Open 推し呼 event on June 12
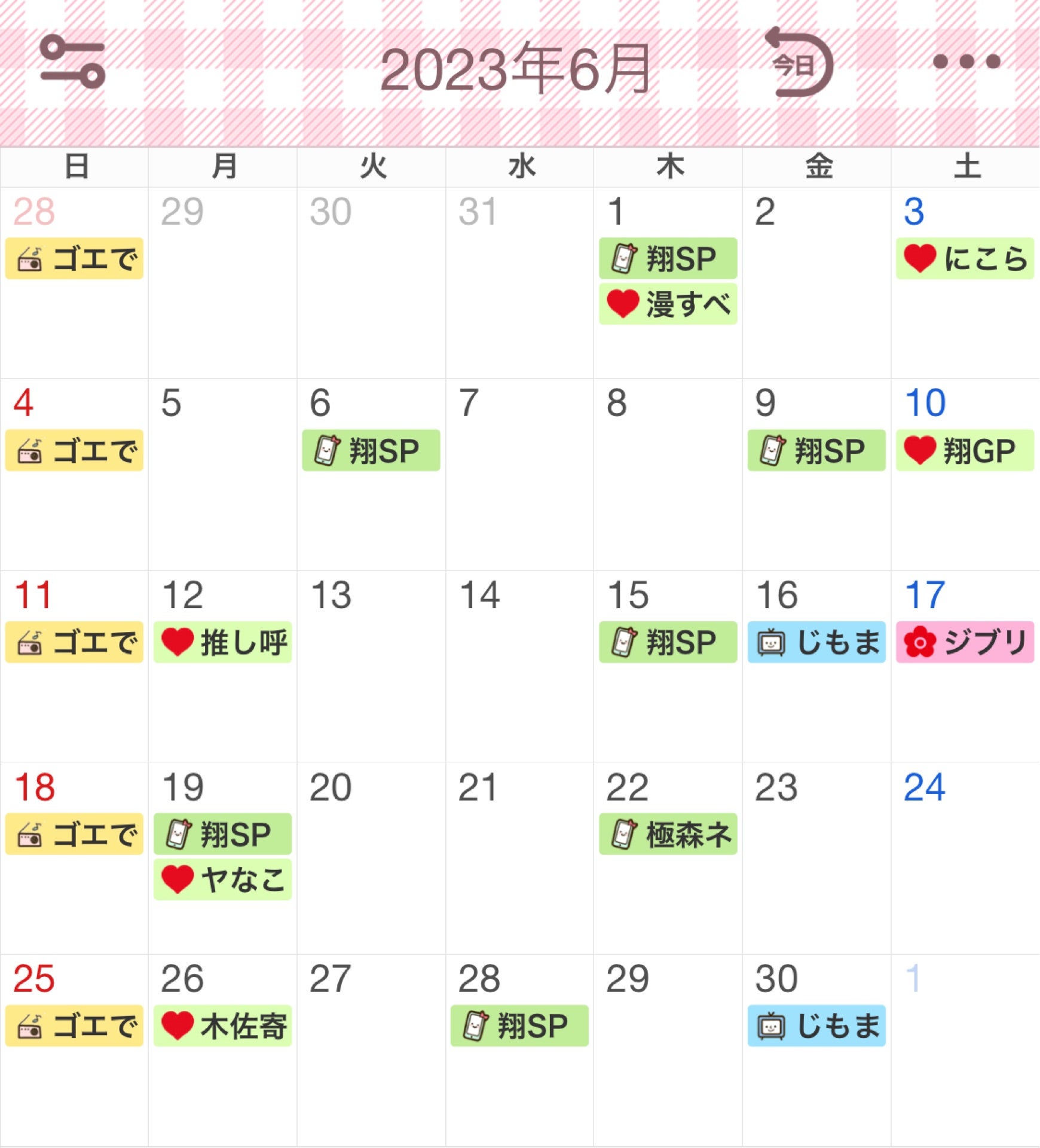The image size is (1040, 1148). point(222,642)
